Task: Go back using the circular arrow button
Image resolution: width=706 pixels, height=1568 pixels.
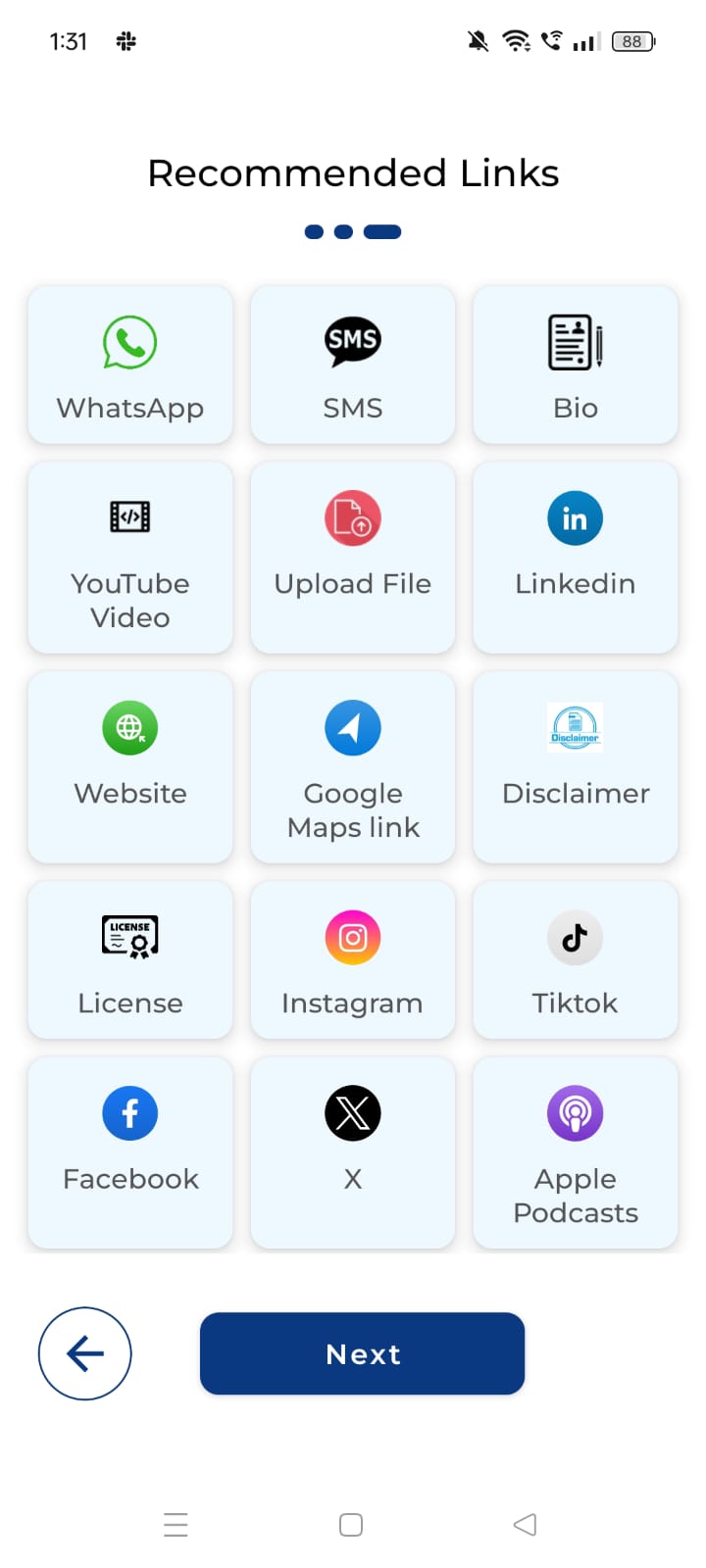Action: tap(85, 1353)
